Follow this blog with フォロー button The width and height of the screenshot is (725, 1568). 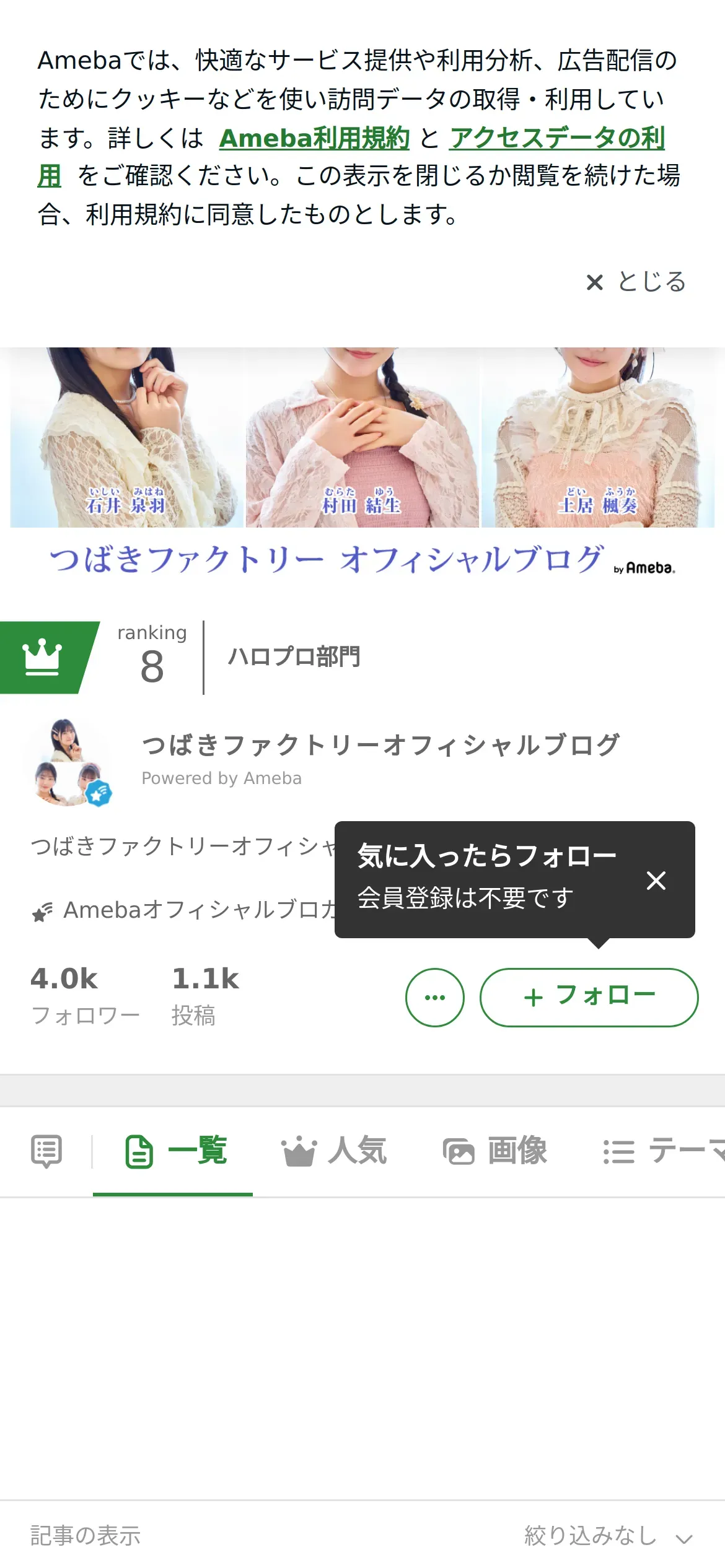click(589, 997)
